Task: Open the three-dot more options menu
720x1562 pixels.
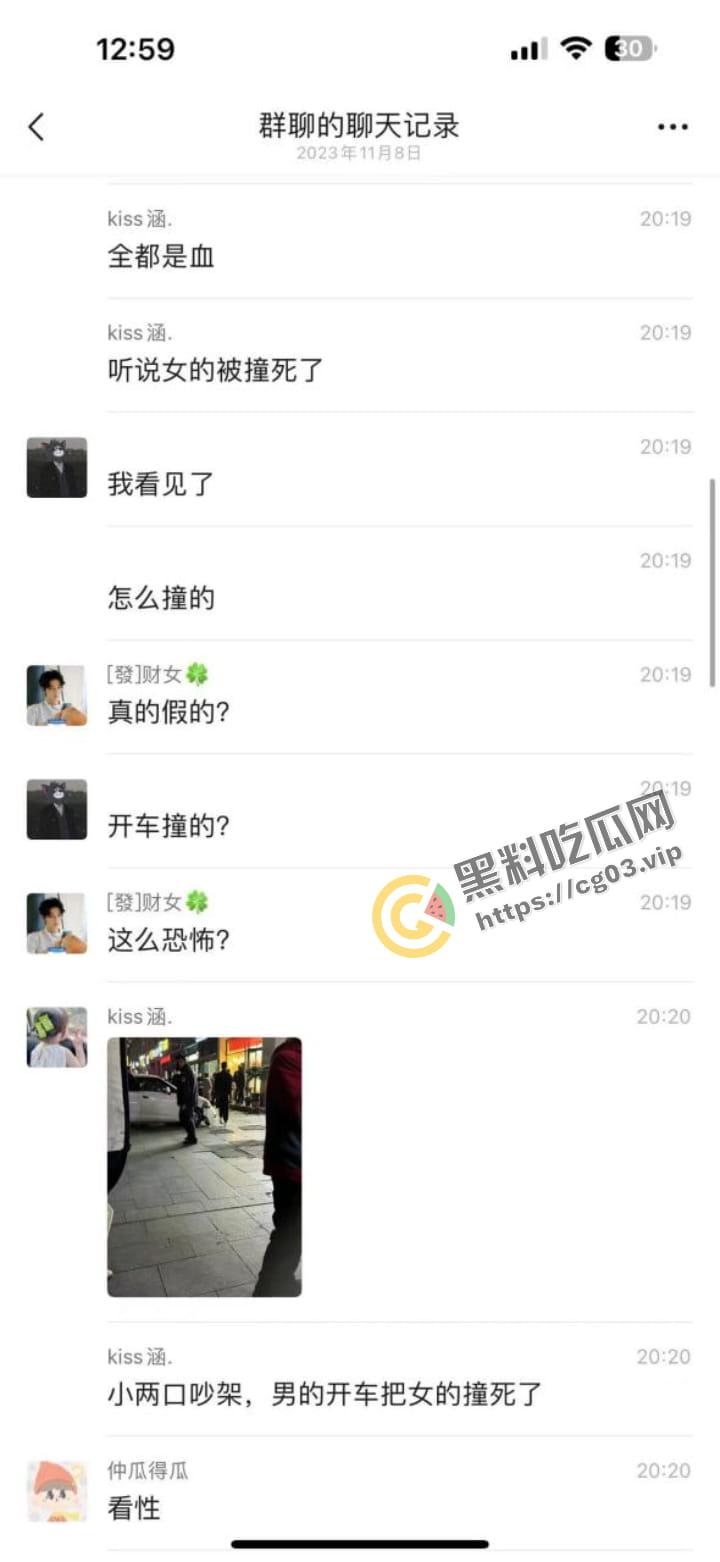Action: [x=672, y=126]
